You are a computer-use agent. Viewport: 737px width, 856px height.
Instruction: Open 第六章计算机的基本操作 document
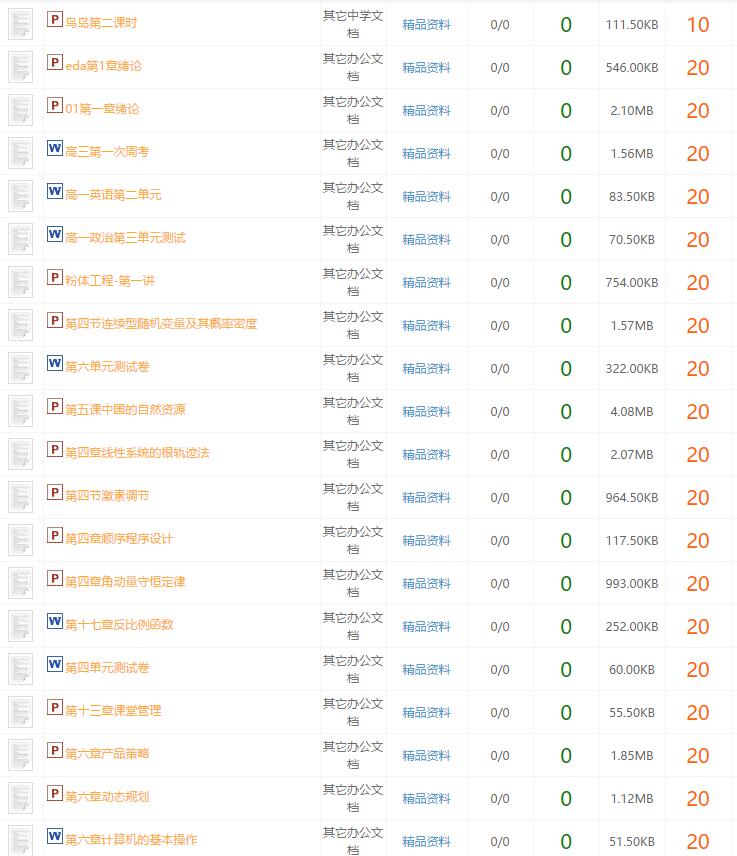131,840
